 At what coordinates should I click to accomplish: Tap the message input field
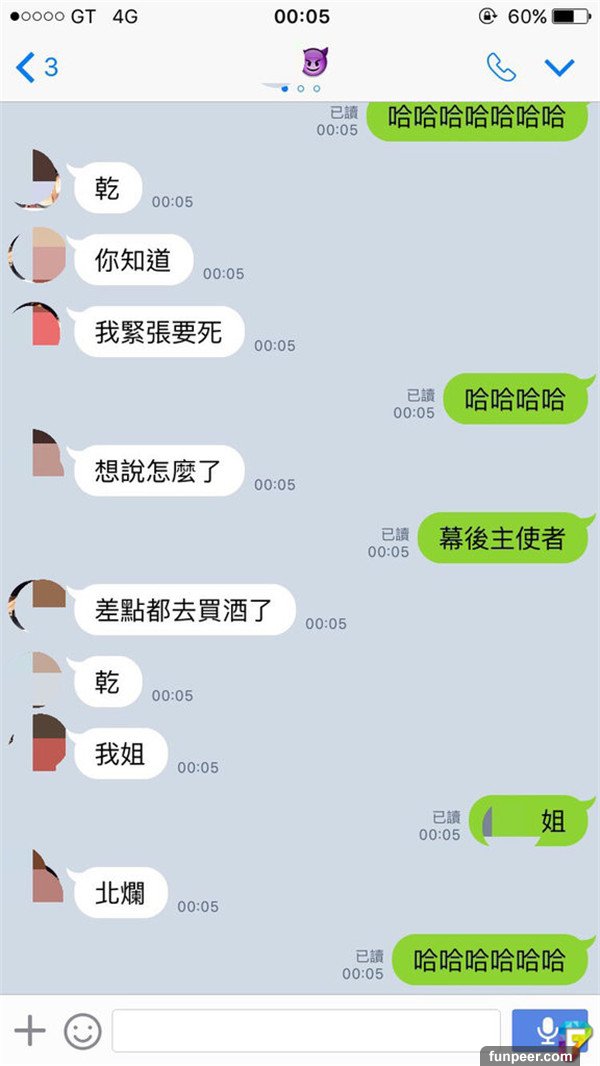305,1030
